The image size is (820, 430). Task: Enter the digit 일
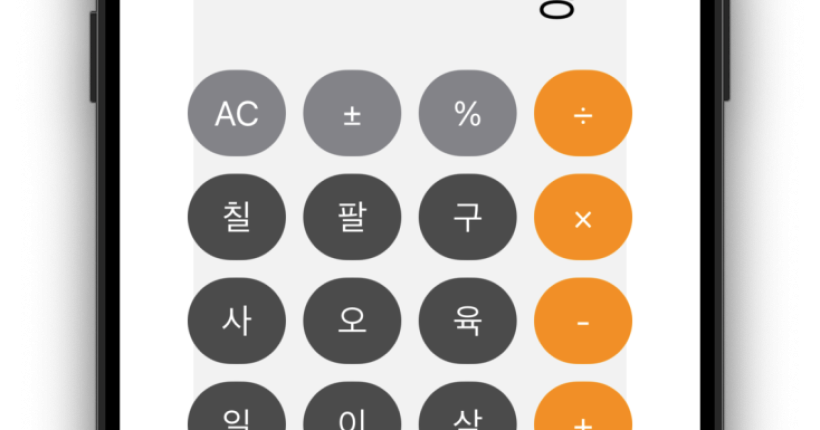coord(236,412)
